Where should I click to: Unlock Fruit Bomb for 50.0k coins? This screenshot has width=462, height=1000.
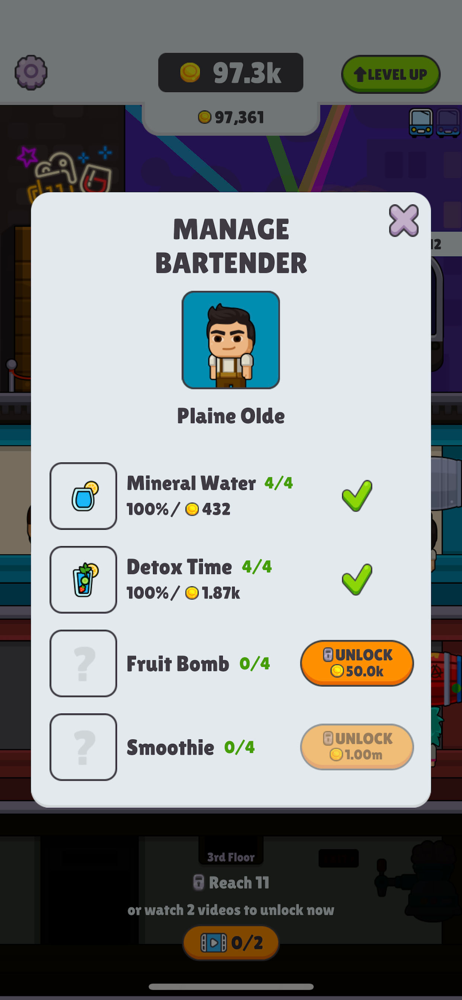coord(357,663)
